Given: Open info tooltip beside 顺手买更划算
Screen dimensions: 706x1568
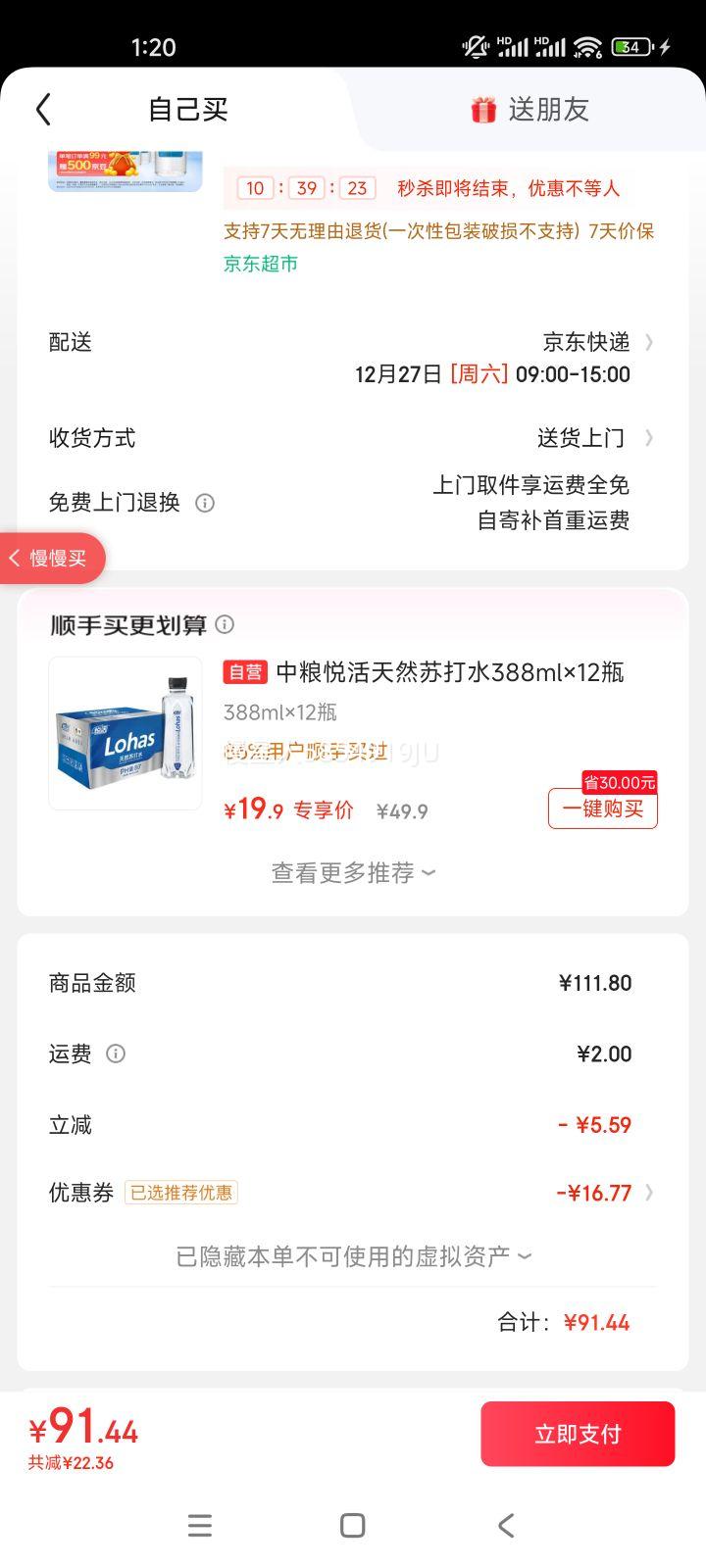Looking at the screenshot, I should click(225, 624).
